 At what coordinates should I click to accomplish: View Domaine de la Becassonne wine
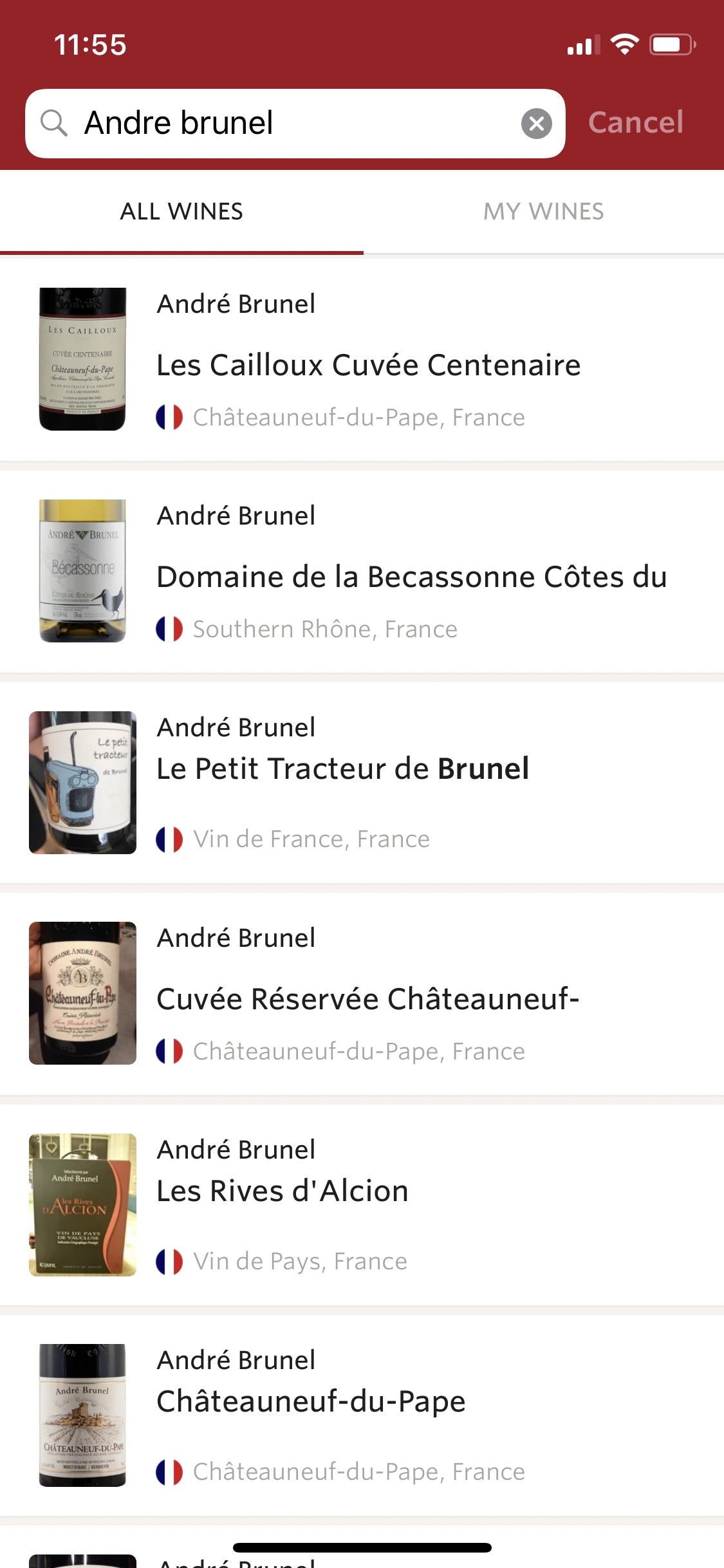(x=411, y=577)
